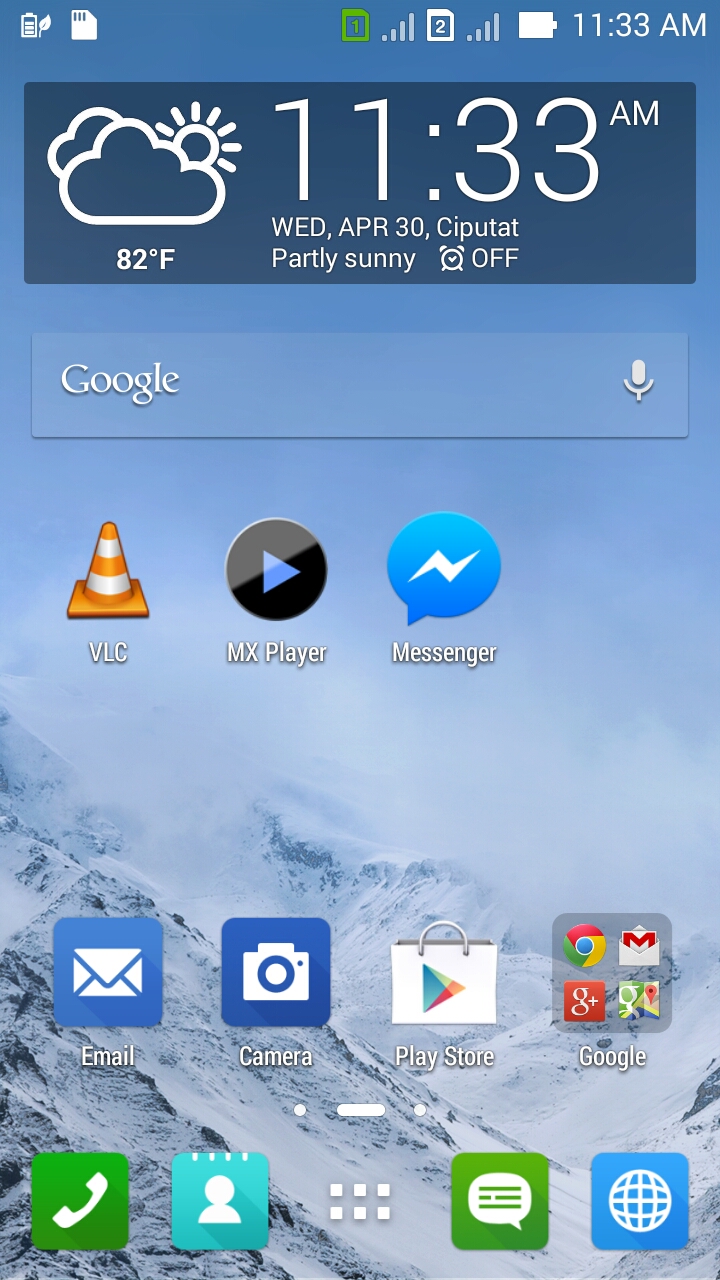Open the weather widget details
This screenshot has height=1280, width=720.
(146, 182)
